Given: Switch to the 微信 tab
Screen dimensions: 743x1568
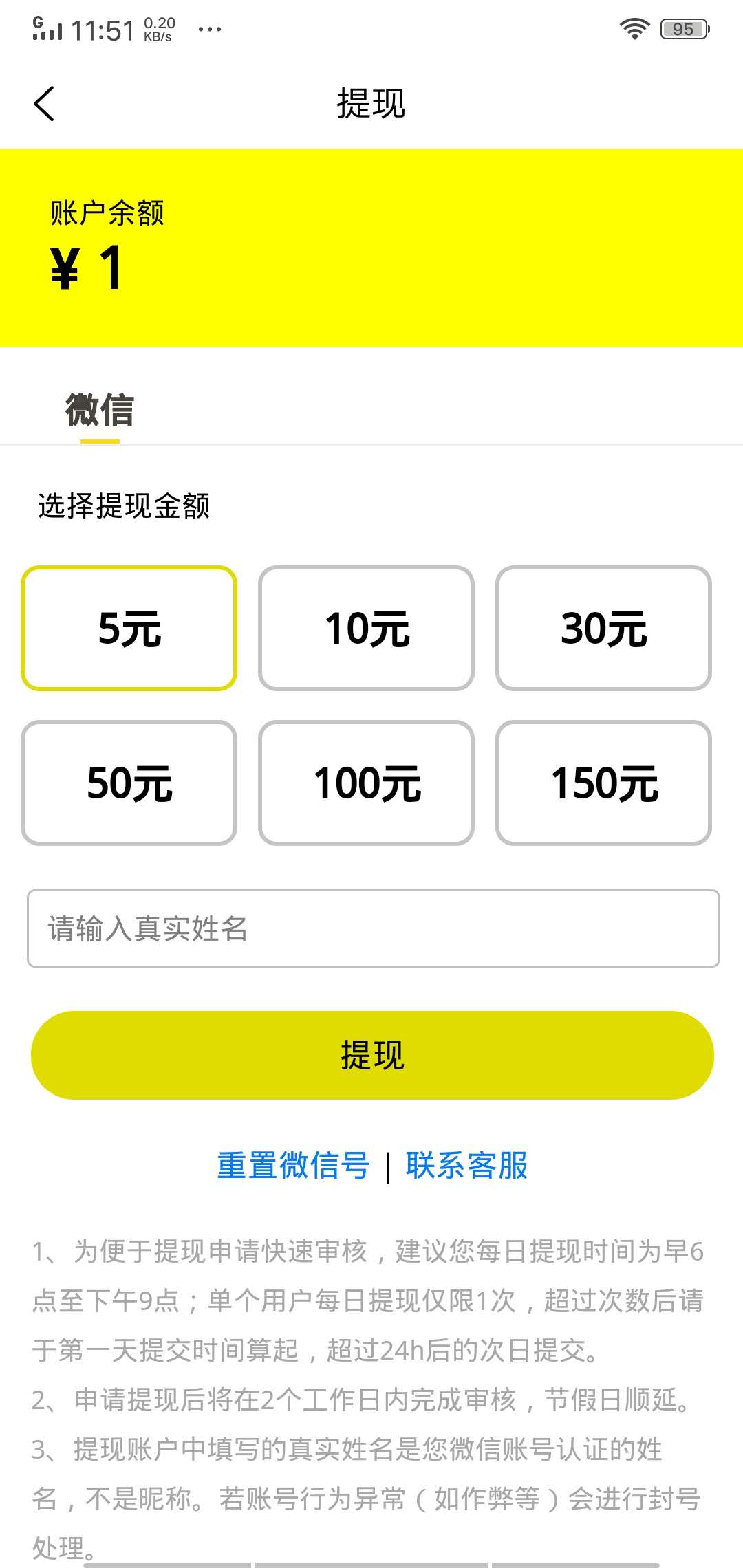Looking at the screenshot, I should coord(98,411).
